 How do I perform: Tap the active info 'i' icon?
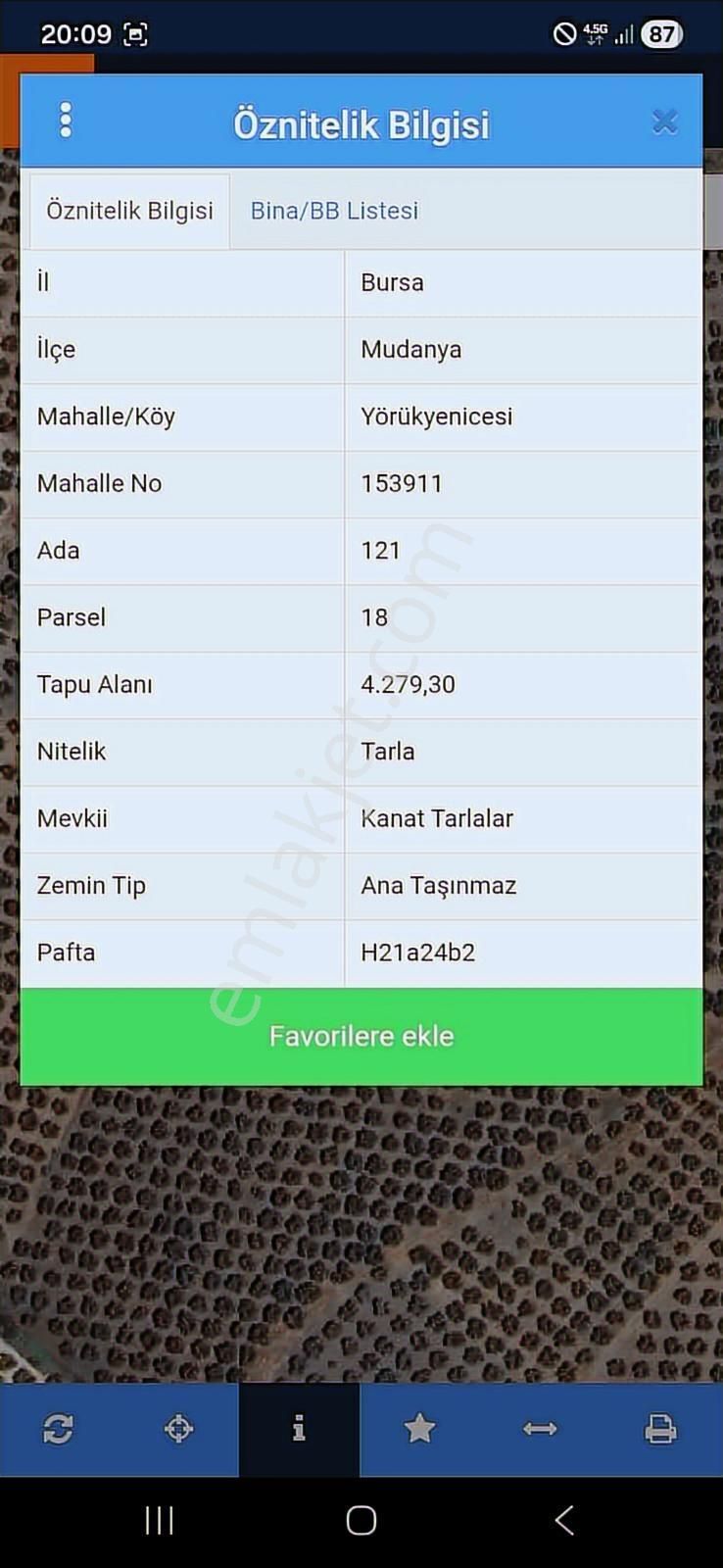click(x=299, y=1429)
